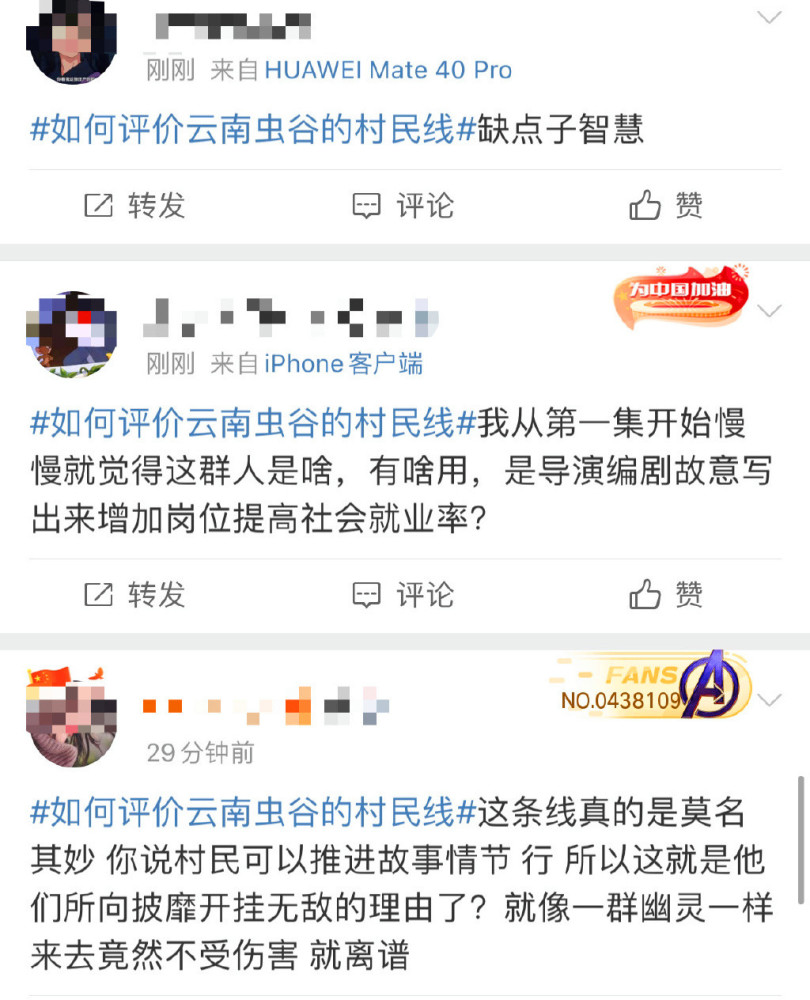Screen dimensions: 810x1000
Task: Repost the "缺点子智慧" post
Action: (x=135, y=205)
